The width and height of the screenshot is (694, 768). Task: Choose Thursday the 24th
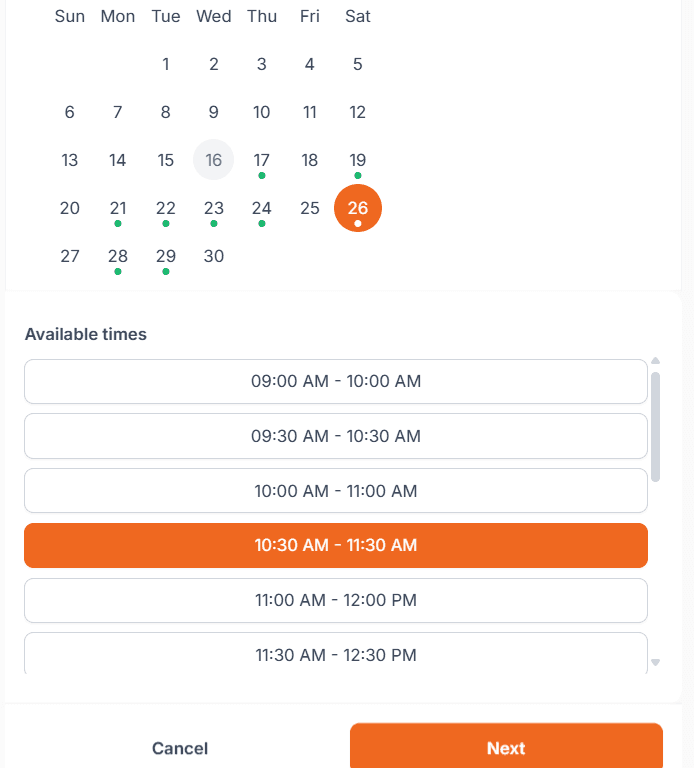[x=262, y=208]
